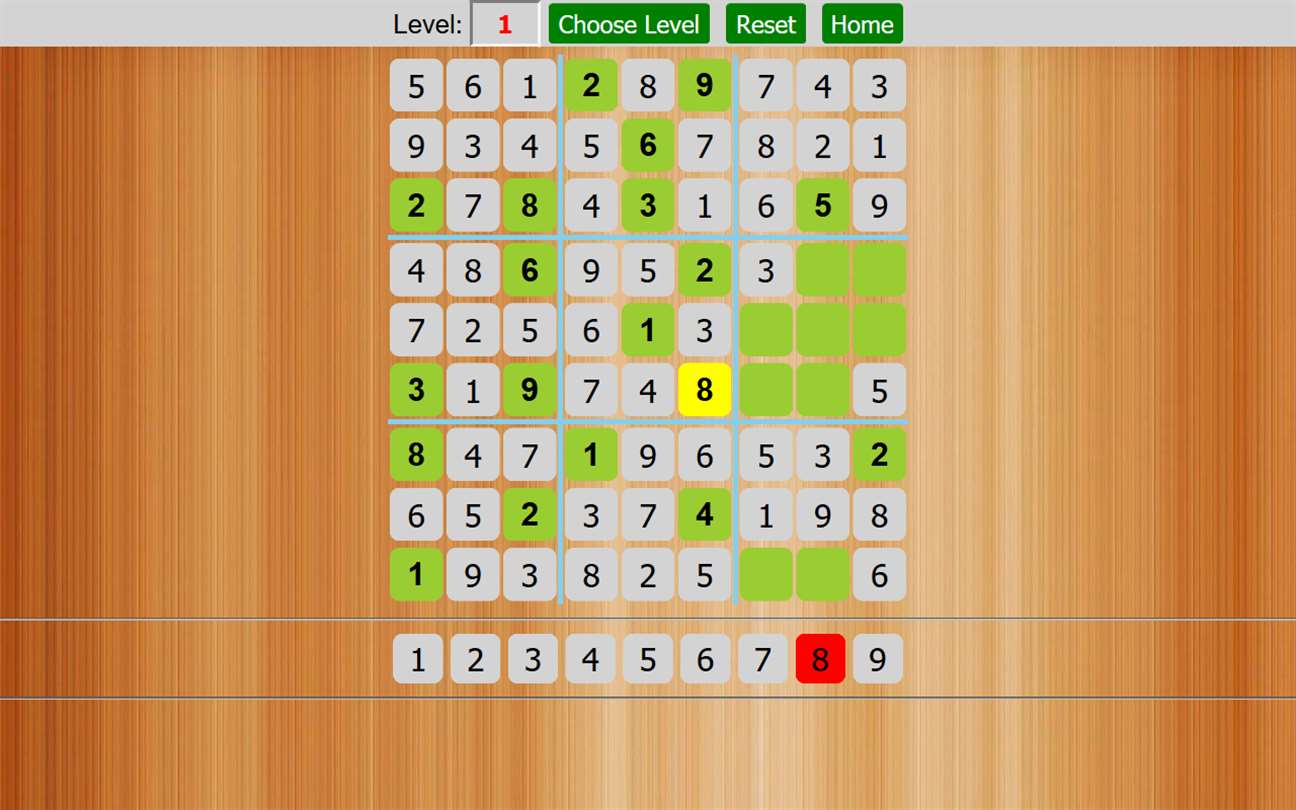The image size is (1296, 810).
Task: Reset the sudoku puzzle
Action: coord(765,24)
